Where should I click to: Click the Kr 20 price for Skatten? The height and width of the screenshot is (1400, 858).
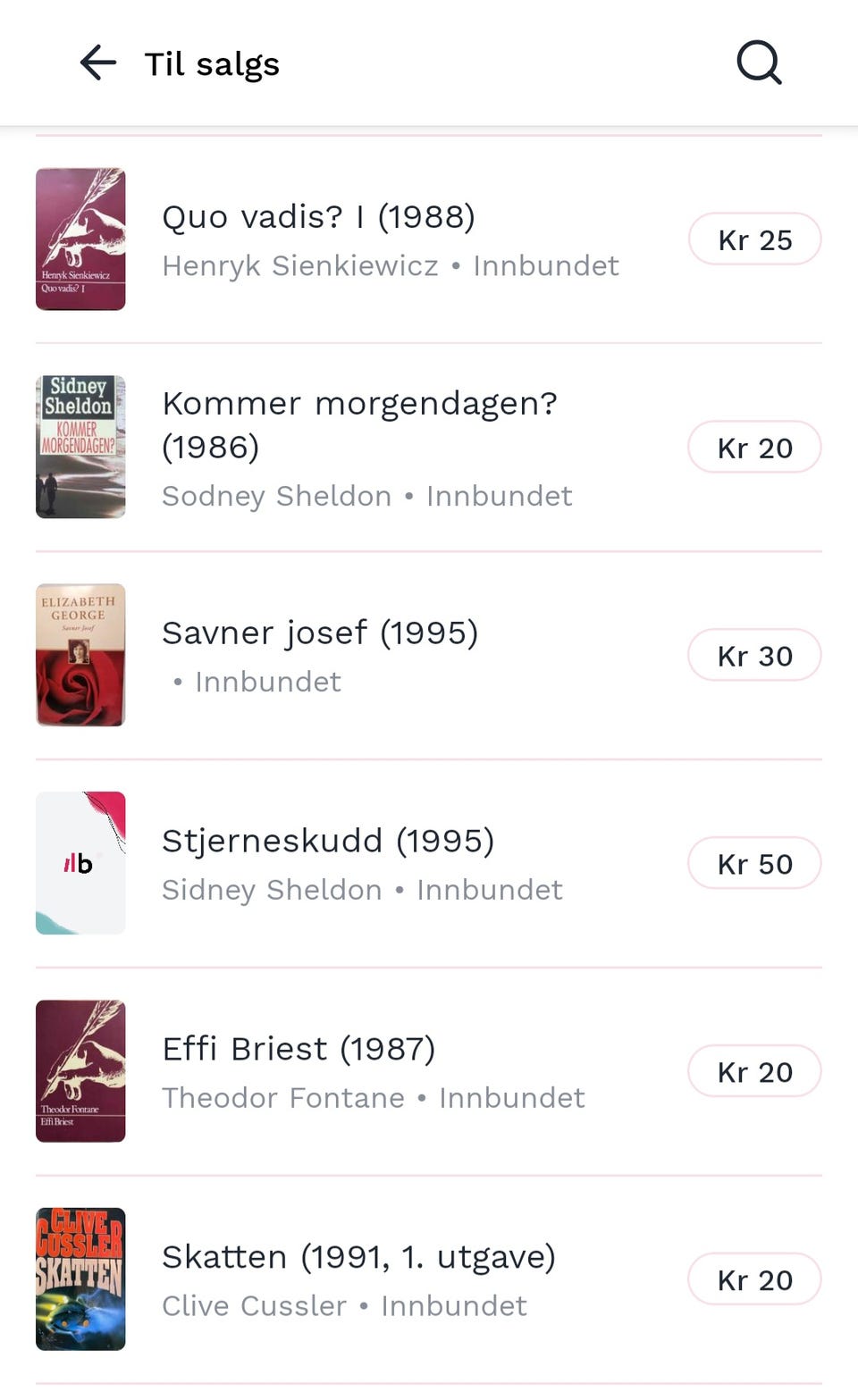coord(754,1278)
